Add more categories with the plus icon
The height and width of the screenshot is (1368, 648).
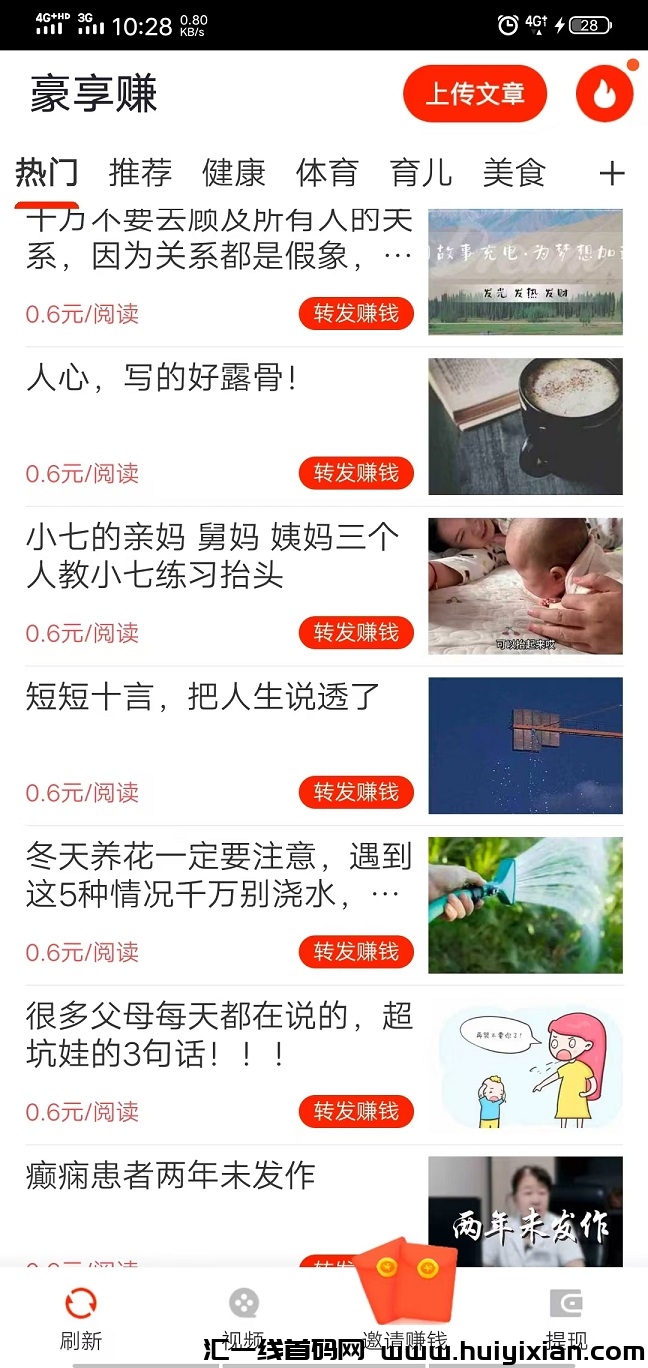611,174
